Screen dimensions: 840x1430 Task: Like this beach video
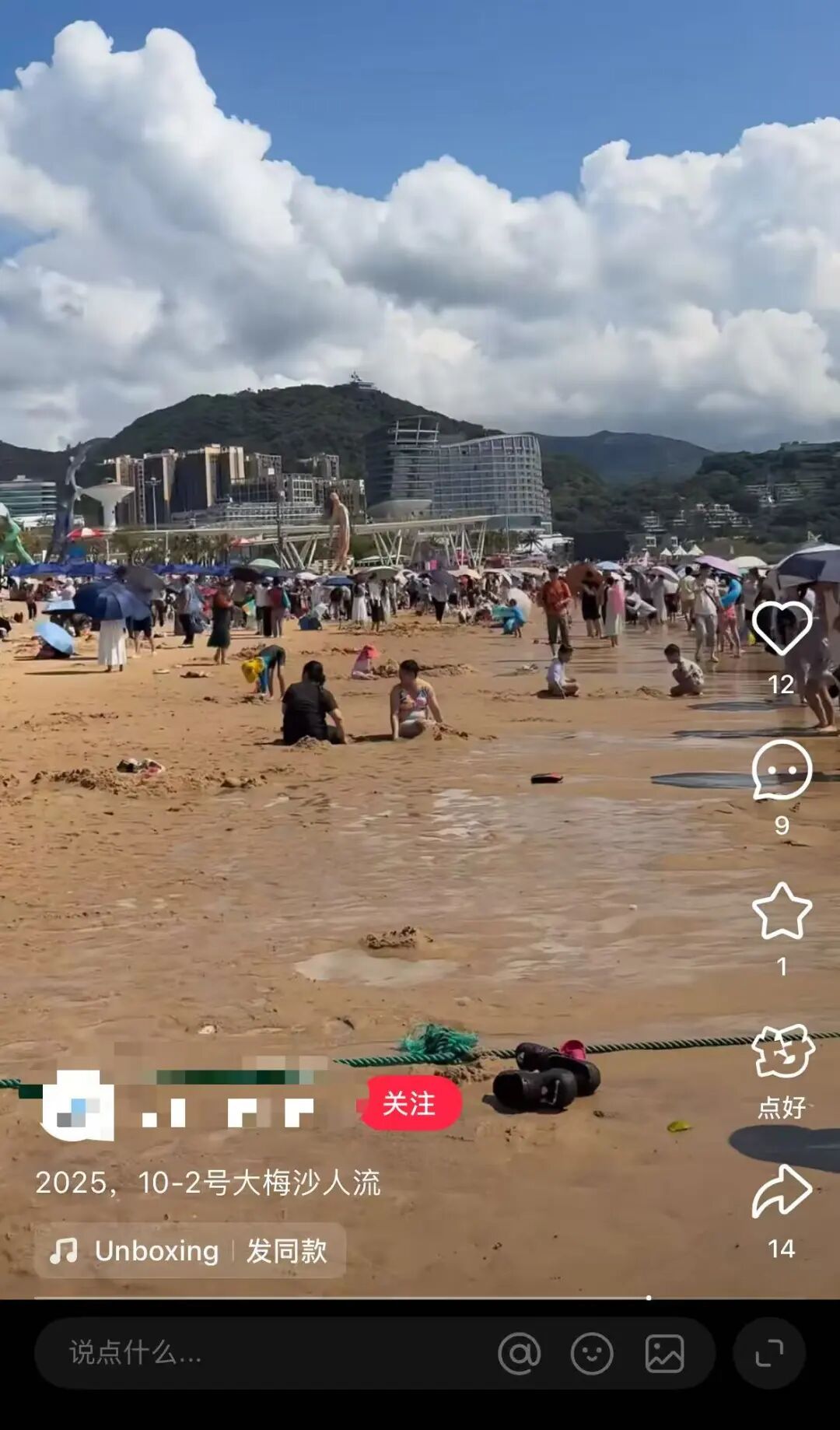pos(782,629)
